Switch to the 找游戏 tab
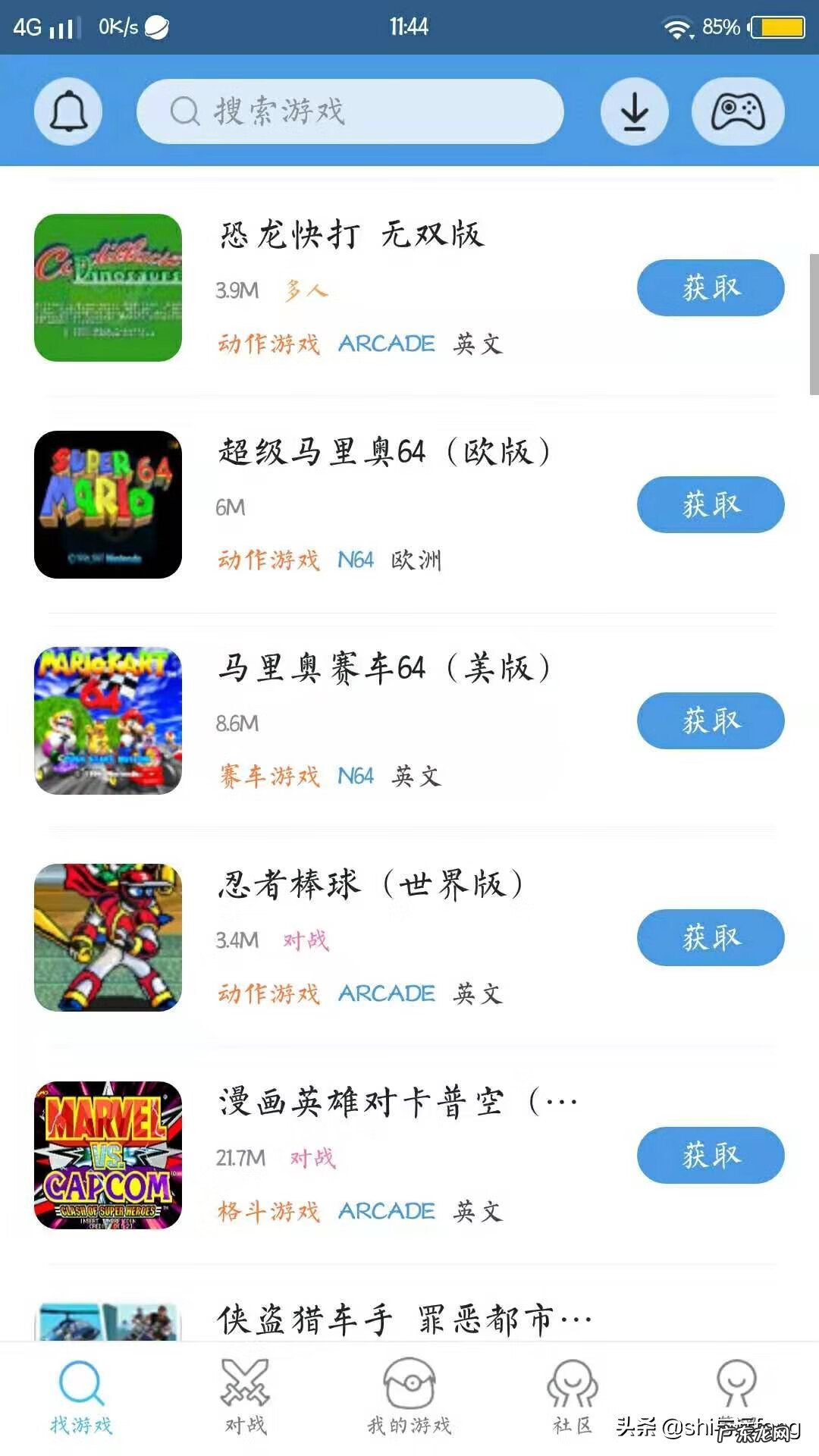 coord(81,1399)
